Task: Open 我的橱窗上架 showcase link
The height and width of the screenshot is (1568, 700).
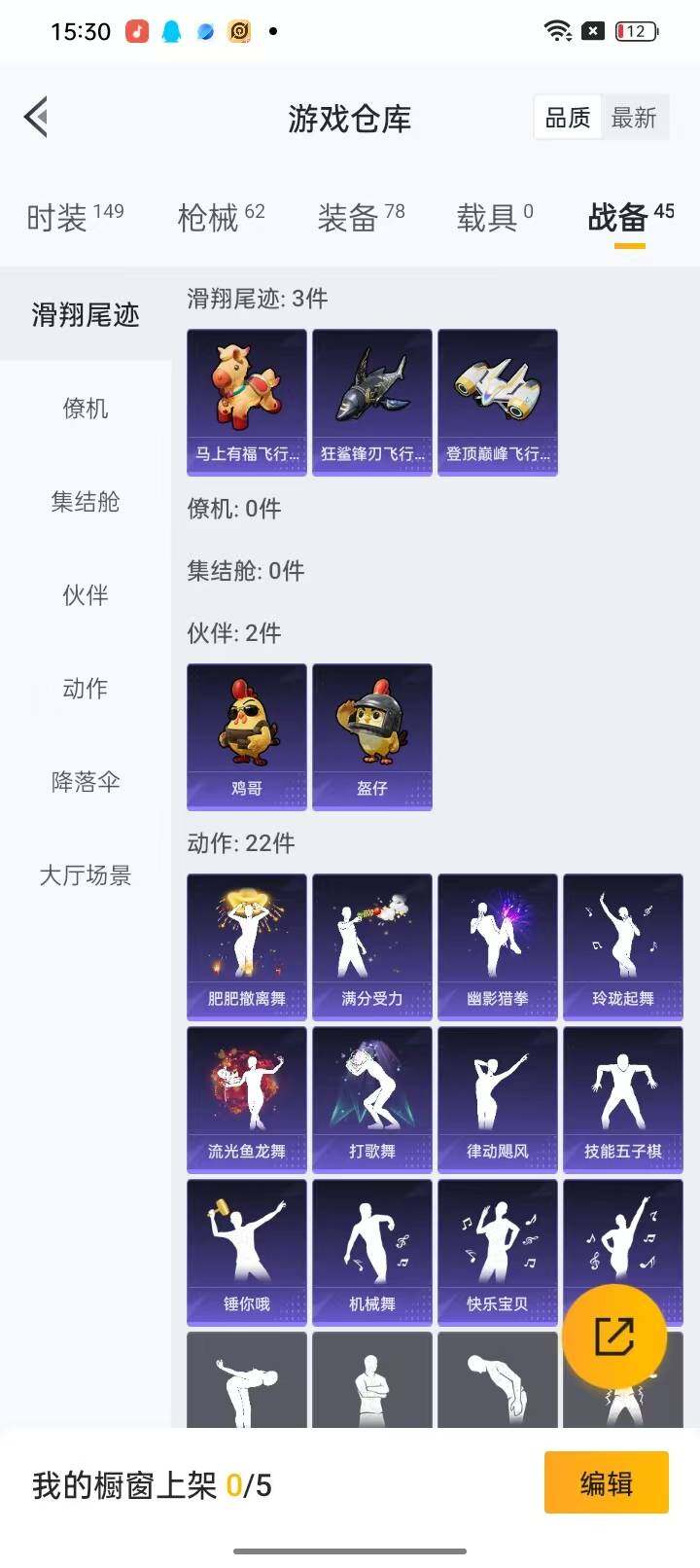Action: (151, 1482)
